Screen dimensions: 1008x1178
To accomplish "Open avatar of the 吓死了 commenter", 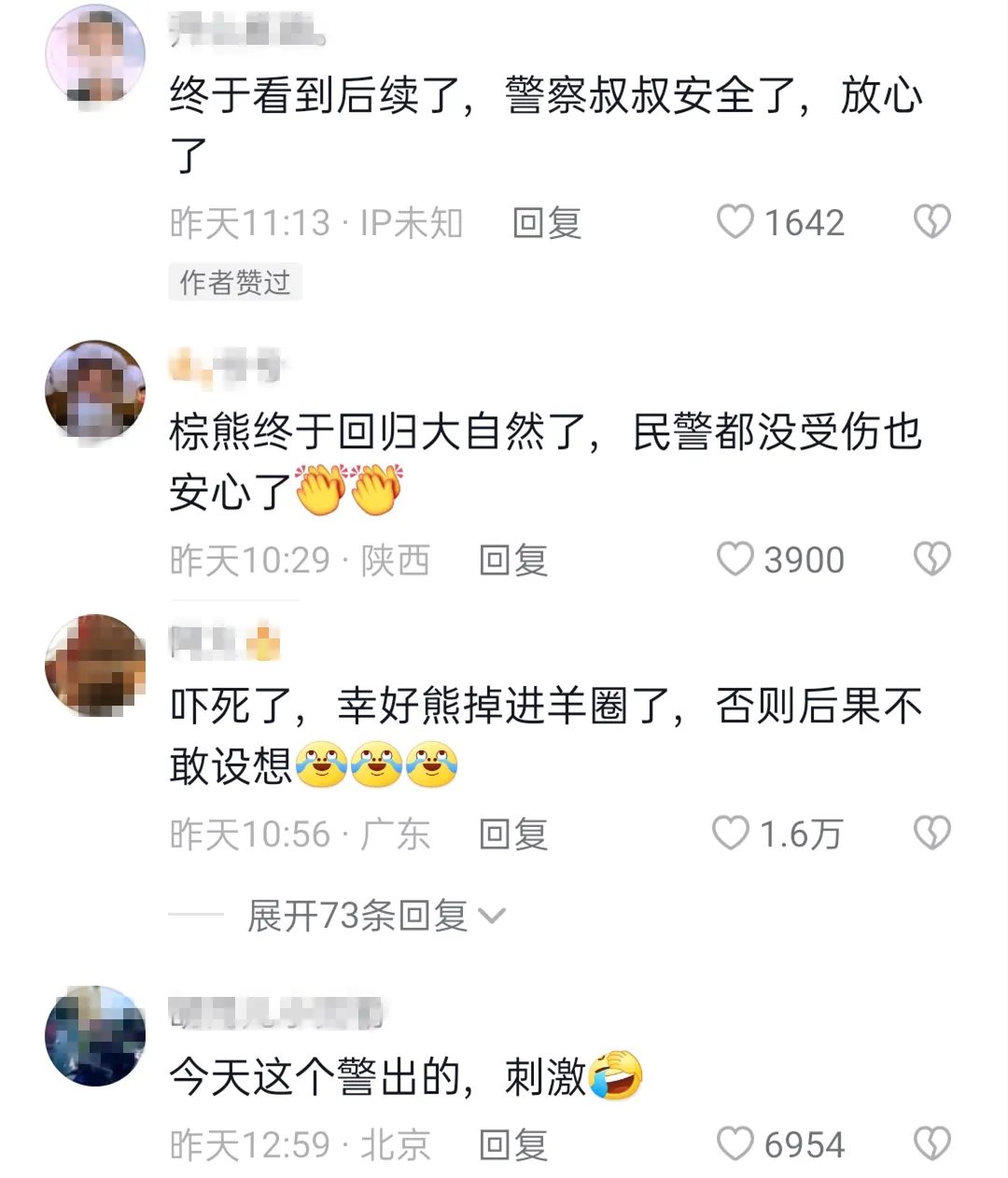I will [x=95, y=665].
